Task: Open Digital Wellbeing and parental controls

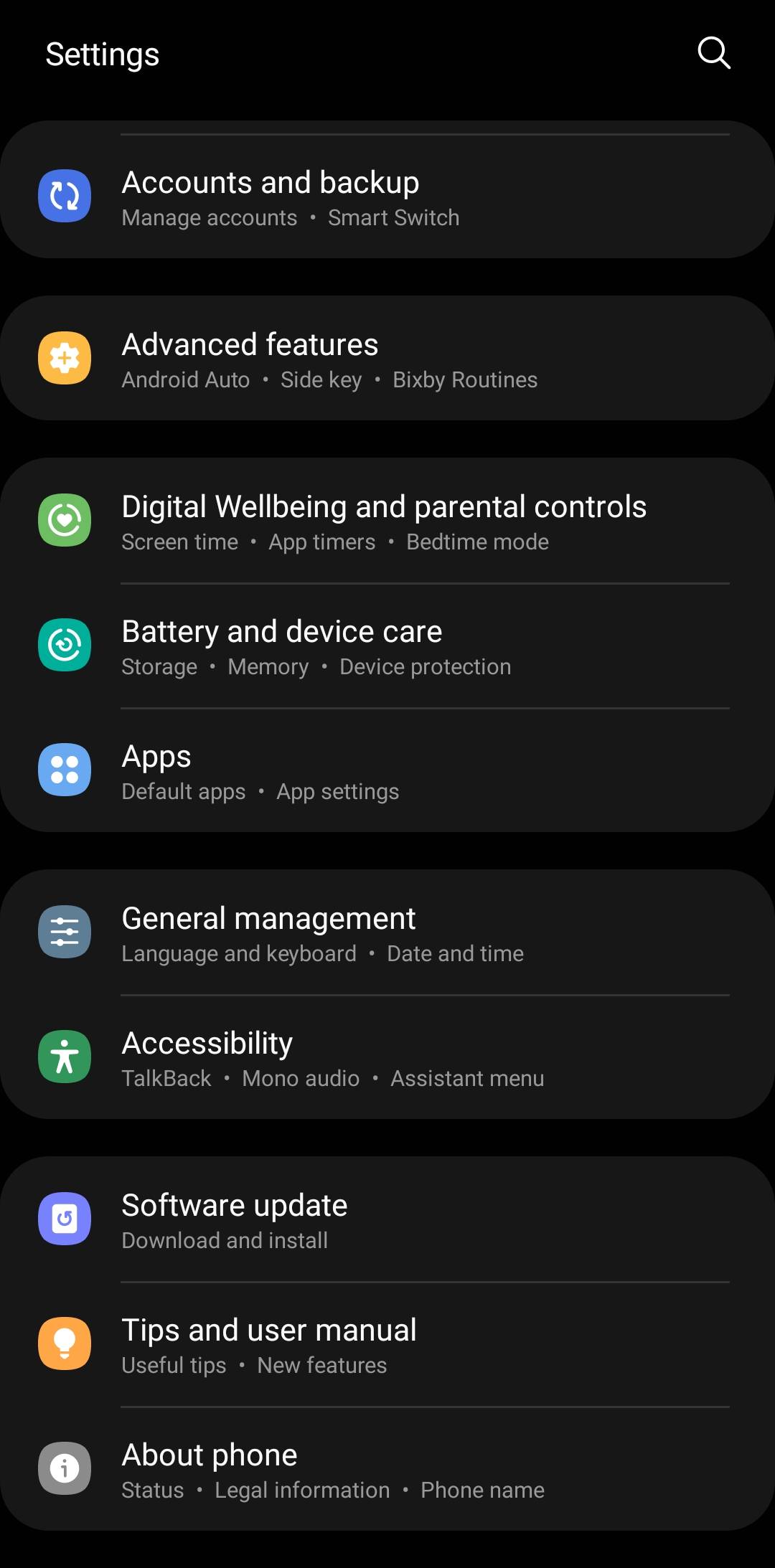Action: pyautogui.click(x=387, y=520)
